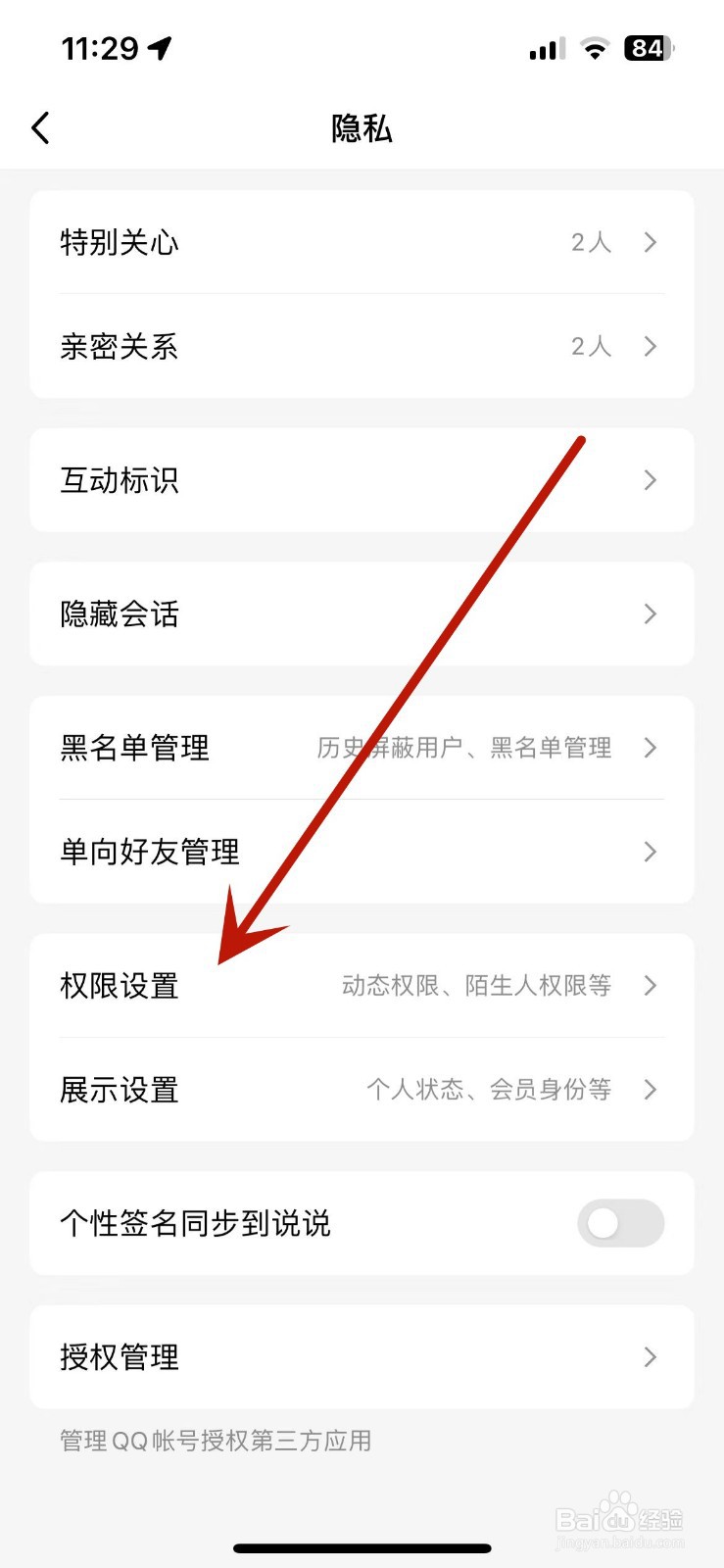Image resolution: width=724 pixels, height=1568 pixels.
Task: Open 展示设置 for member identity options
Action: pos(362,1090)
